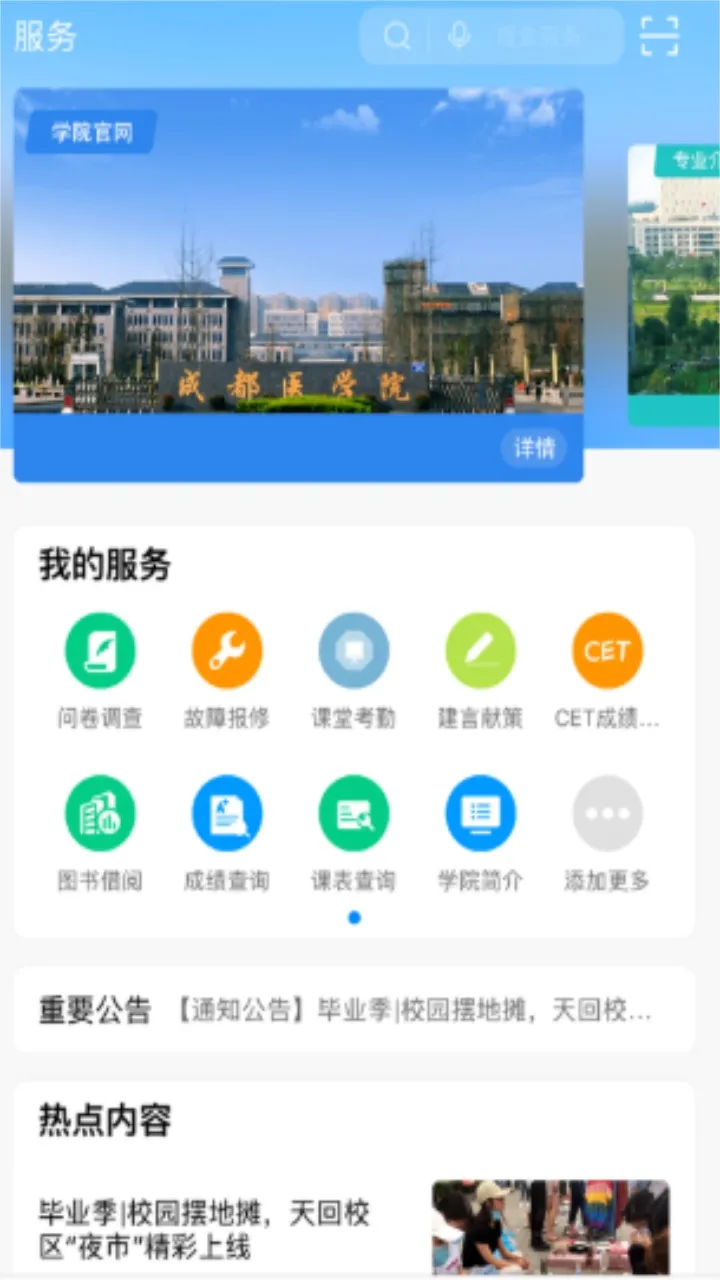Tap the search magnifier icon
The image size is (720, 1280).
click(397, 35)
